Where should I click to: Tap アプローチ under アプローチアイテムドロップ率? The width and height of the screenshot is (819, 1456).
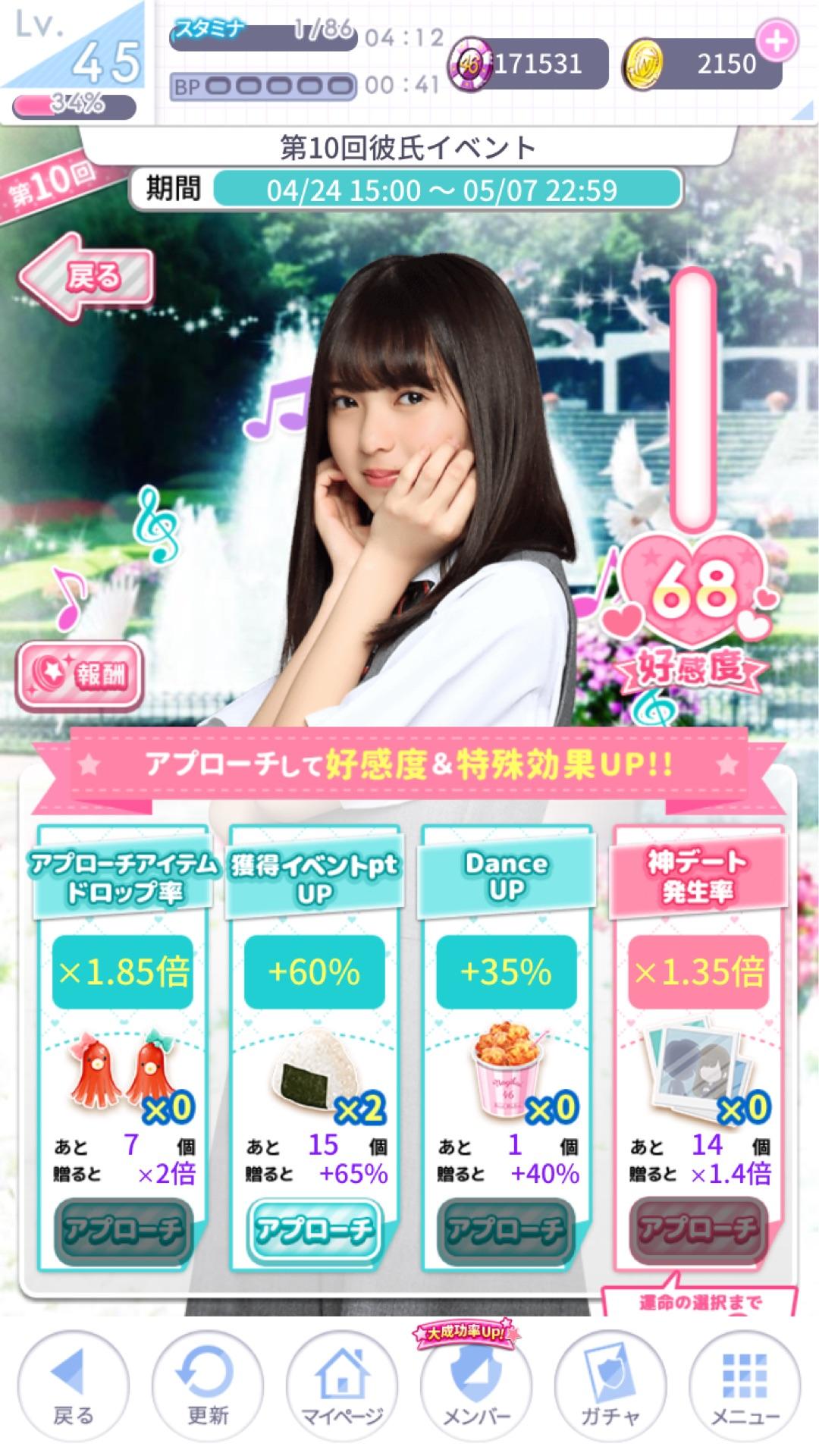tap(123, 1230)
